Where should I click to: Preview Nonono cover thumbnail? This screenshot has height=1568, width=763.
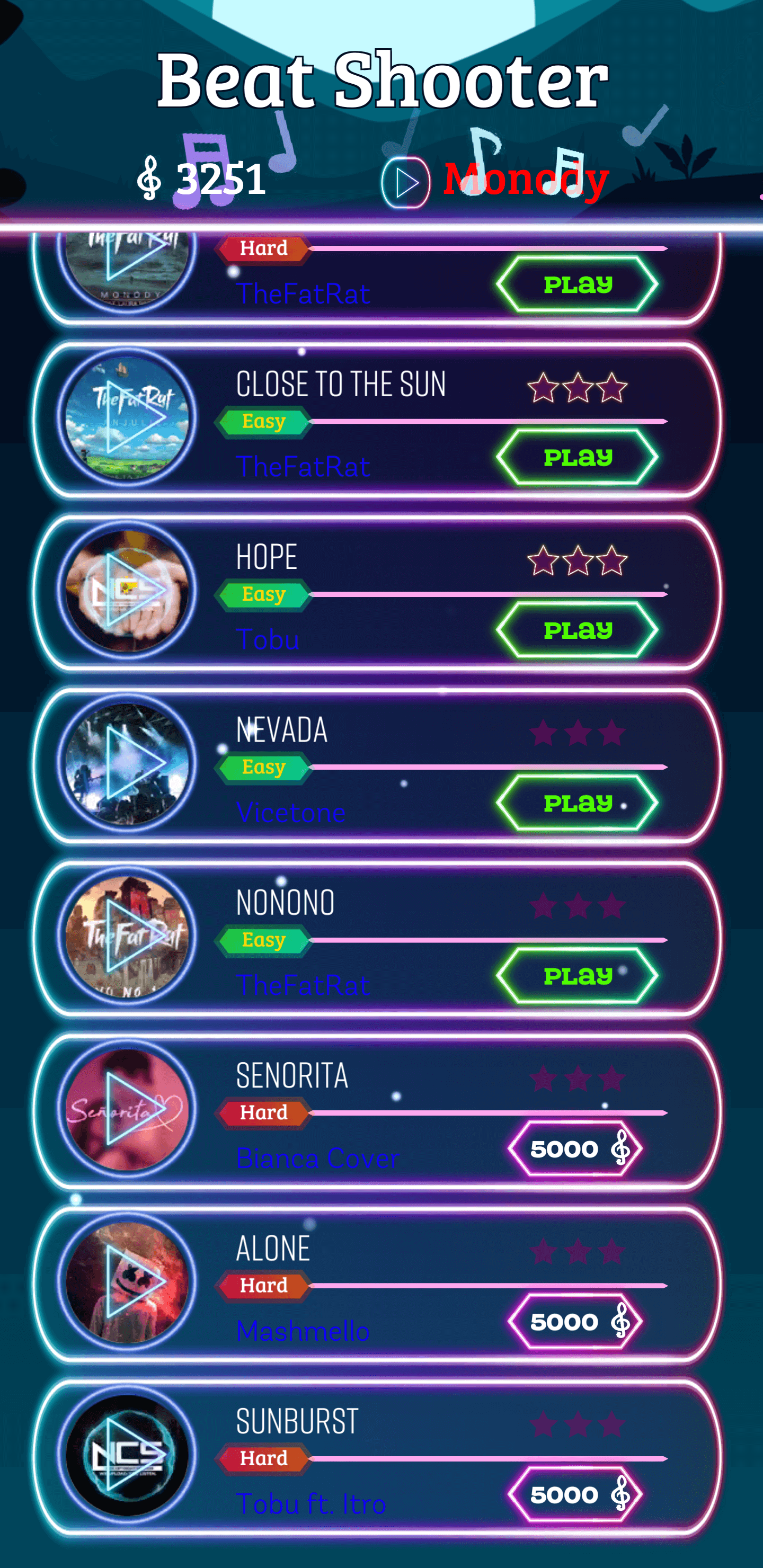coord(127,936)
